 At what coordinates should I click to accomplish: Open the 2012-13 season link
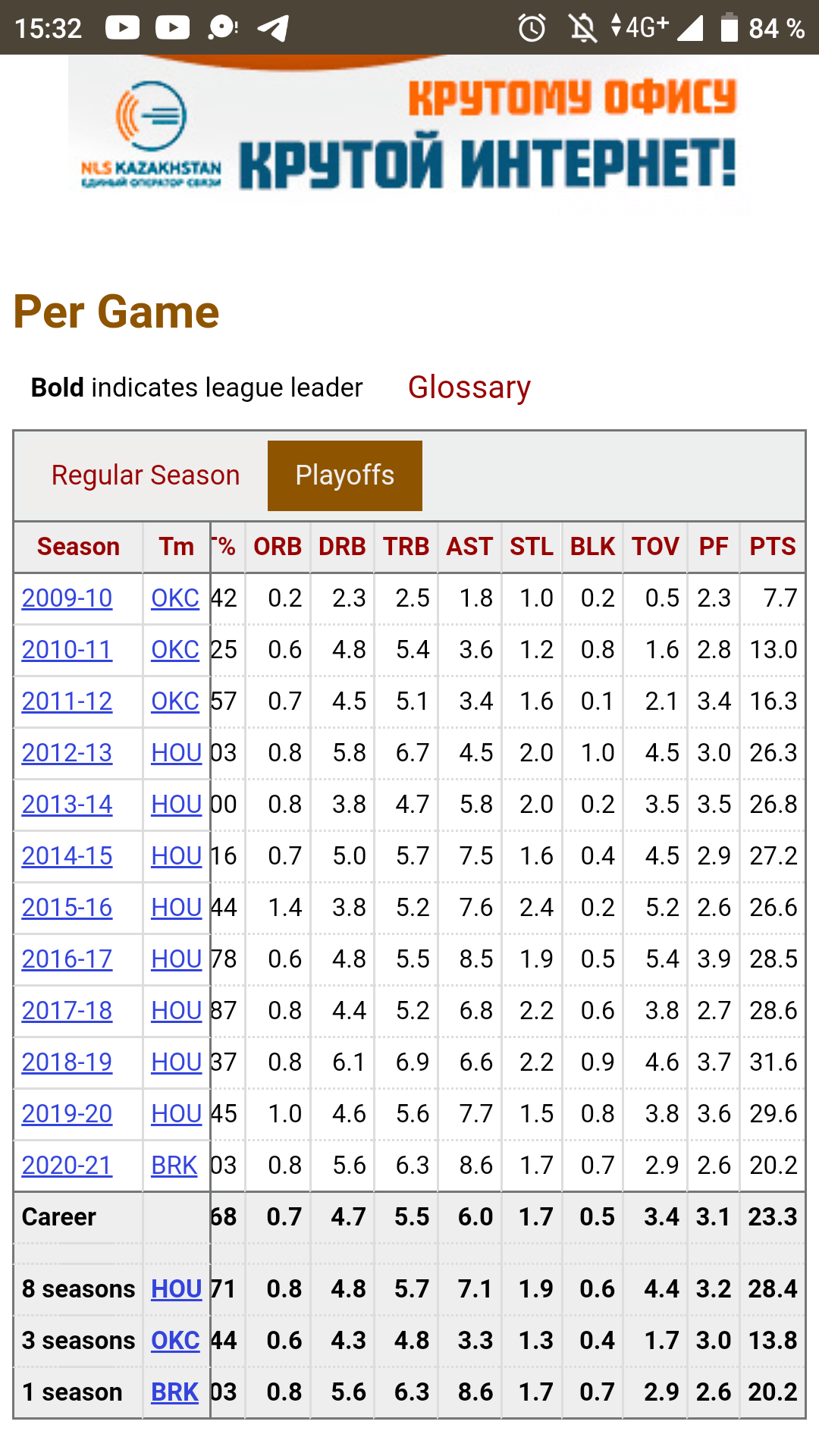tap(67, 753)
